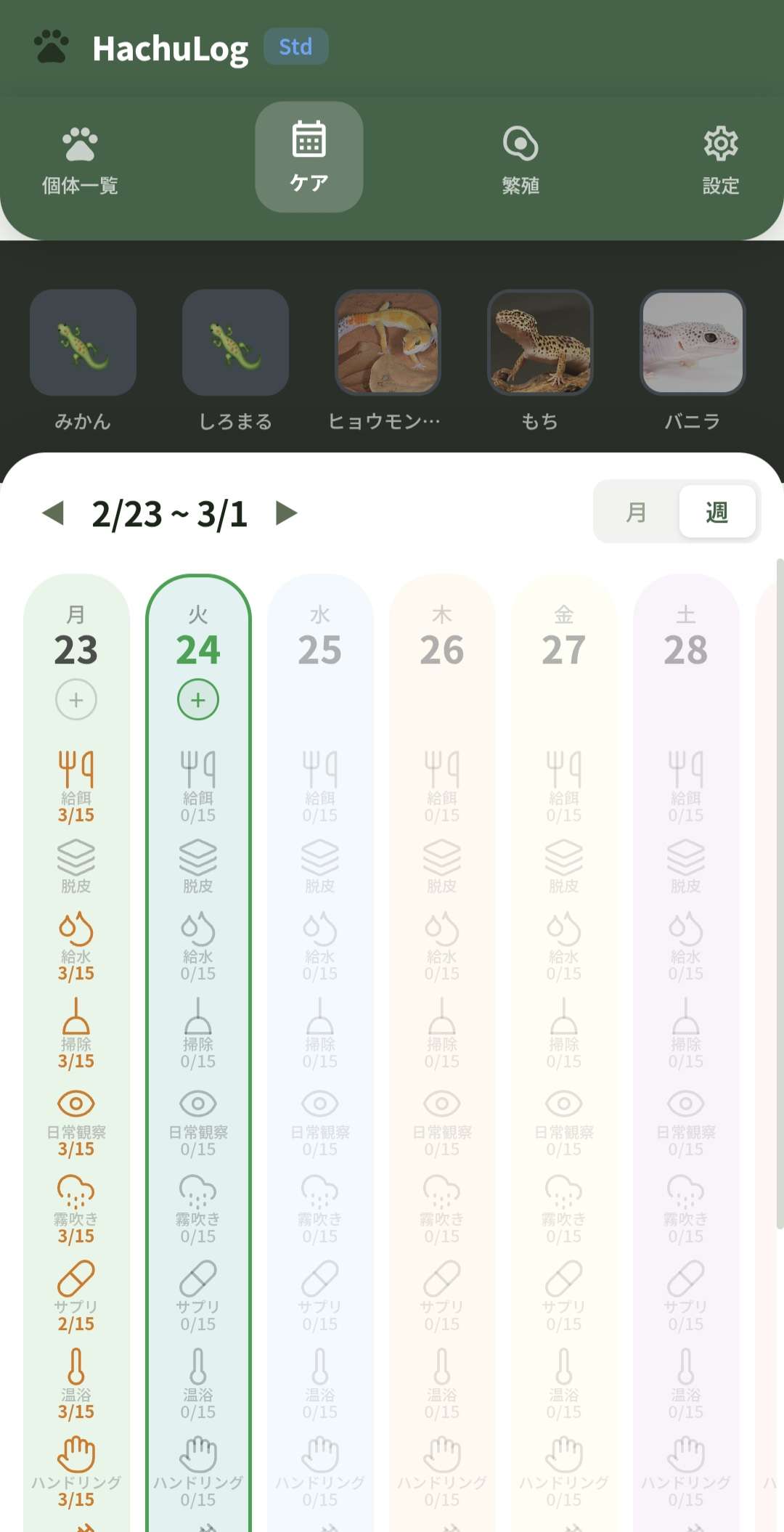This screenshot has width=784, height=1532.
Task: Go to the next week
Action: (x=287, y=513)
